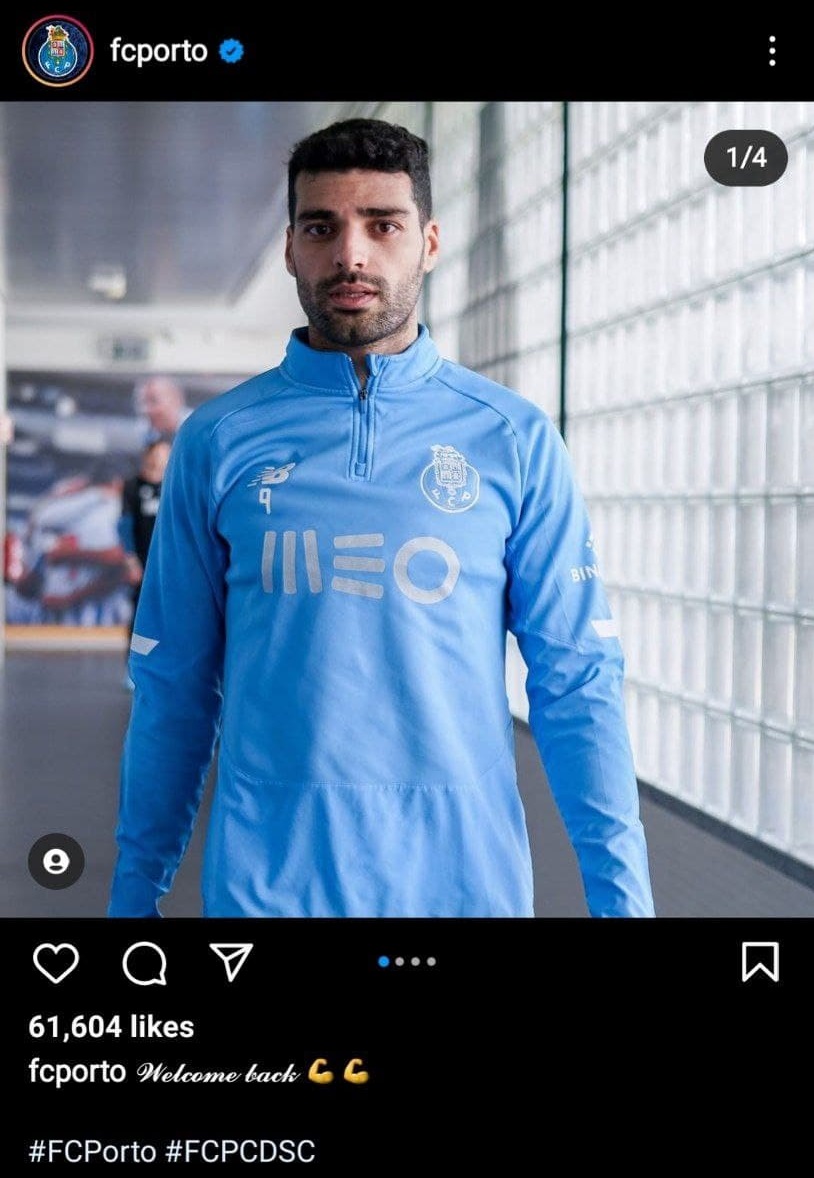Viewport: 814px width, 1178px height.
Task: Show tagged people on the photo
Action: pyautogui.click(x=56, y=861)
